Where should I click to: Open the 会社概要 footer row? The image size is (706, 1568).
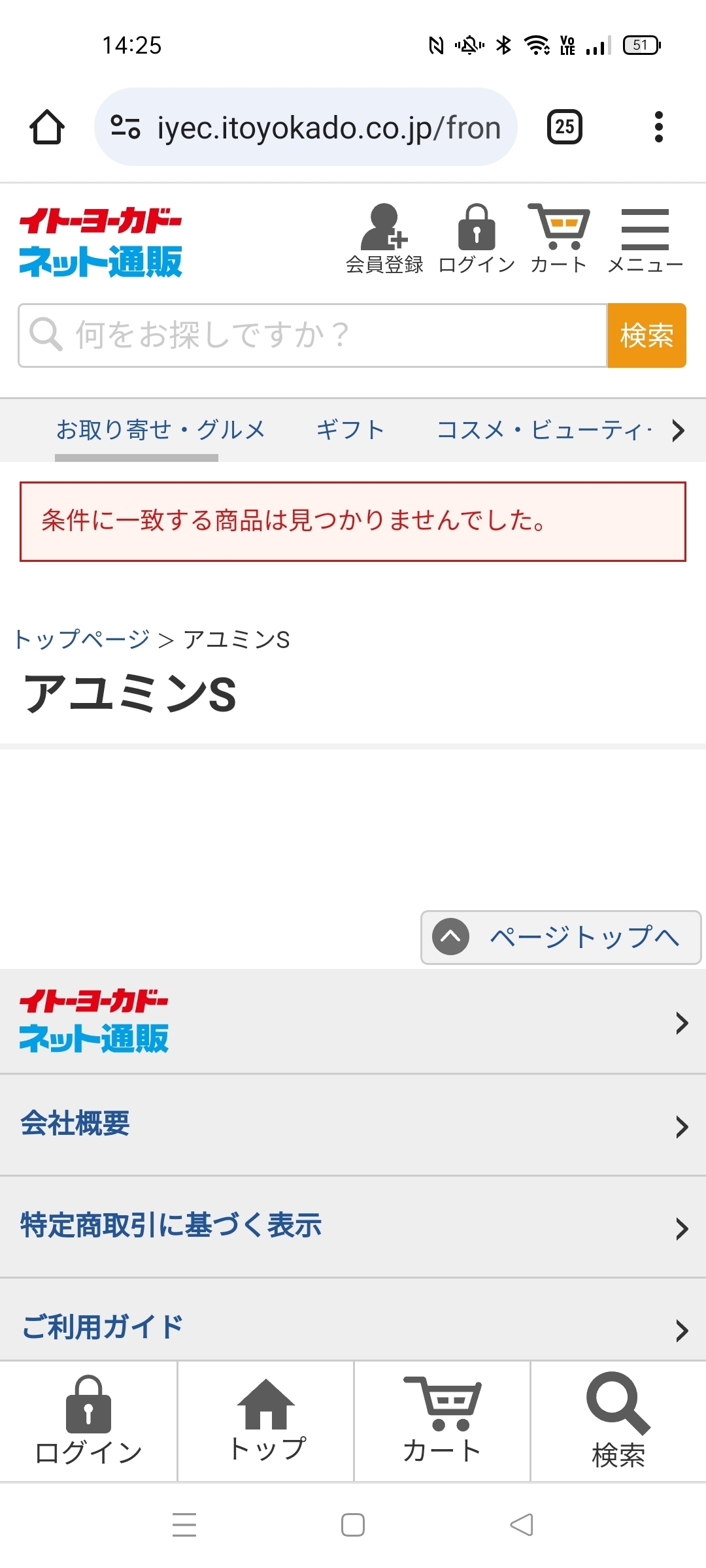[353, 1124]
